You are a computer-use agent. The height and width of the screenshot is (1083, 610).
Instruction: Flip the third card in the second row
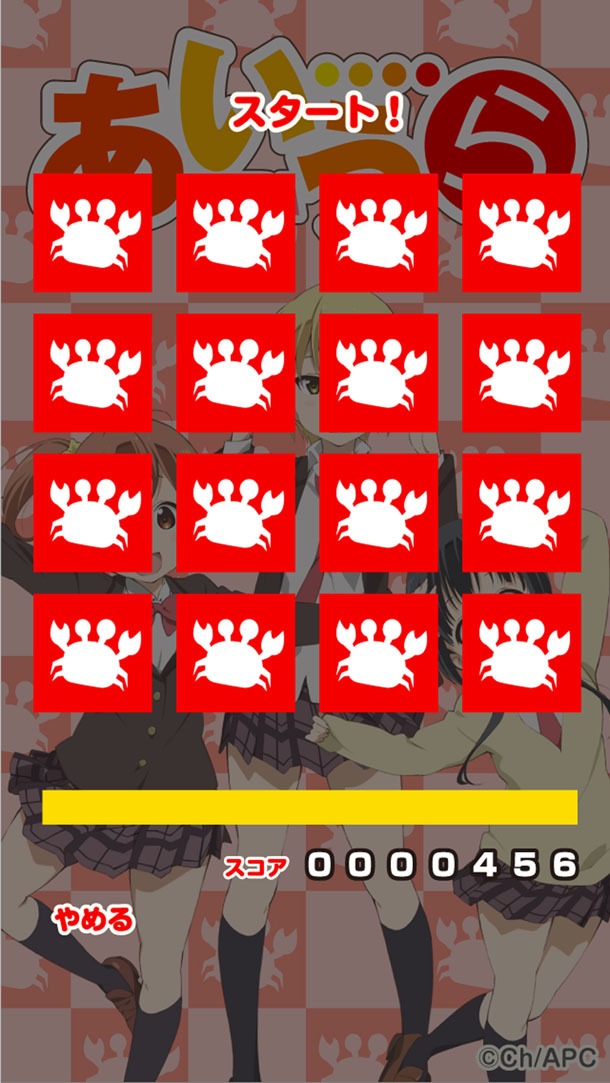pos(379,372)
